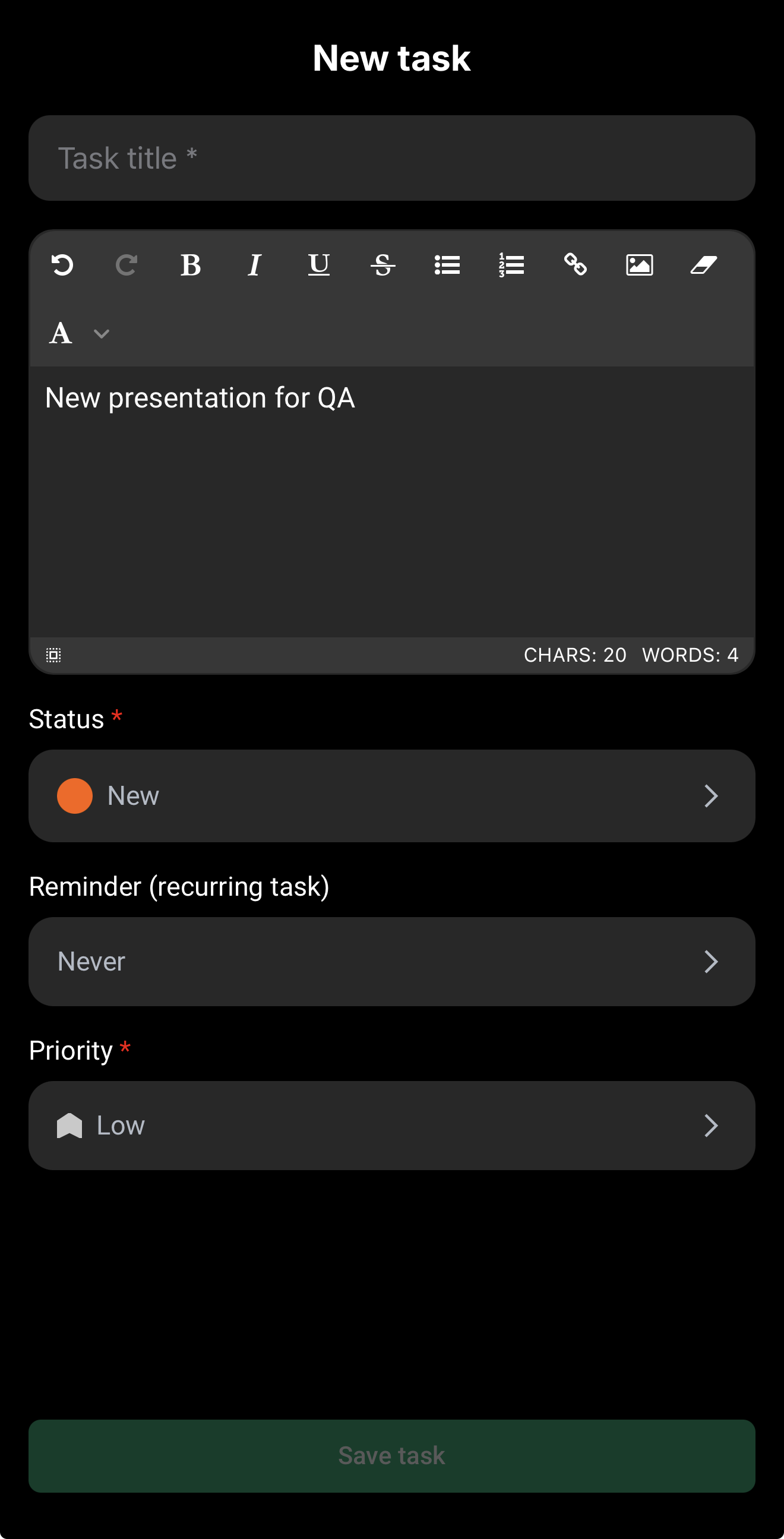Insert a bulleted list
Image resolution: width=784 pixels, height=1539 pixels.
[447, 266]
